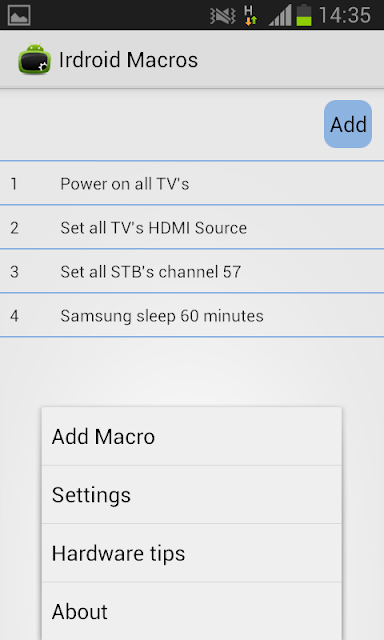
Task: View Hardware tips from the menu
Action: click(191, 553)
